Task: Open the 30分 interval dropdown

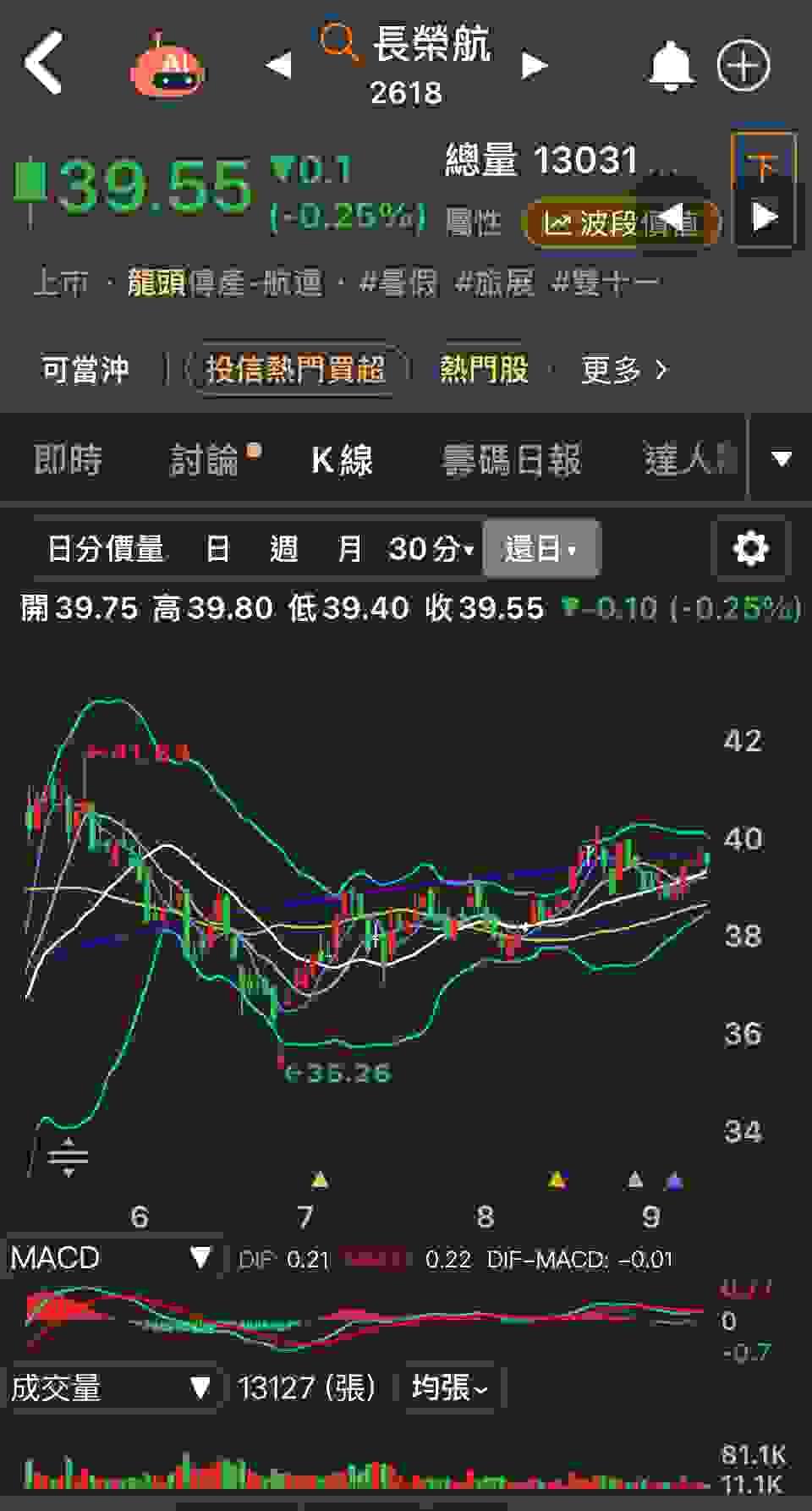Action: click(x=431, y=549)
